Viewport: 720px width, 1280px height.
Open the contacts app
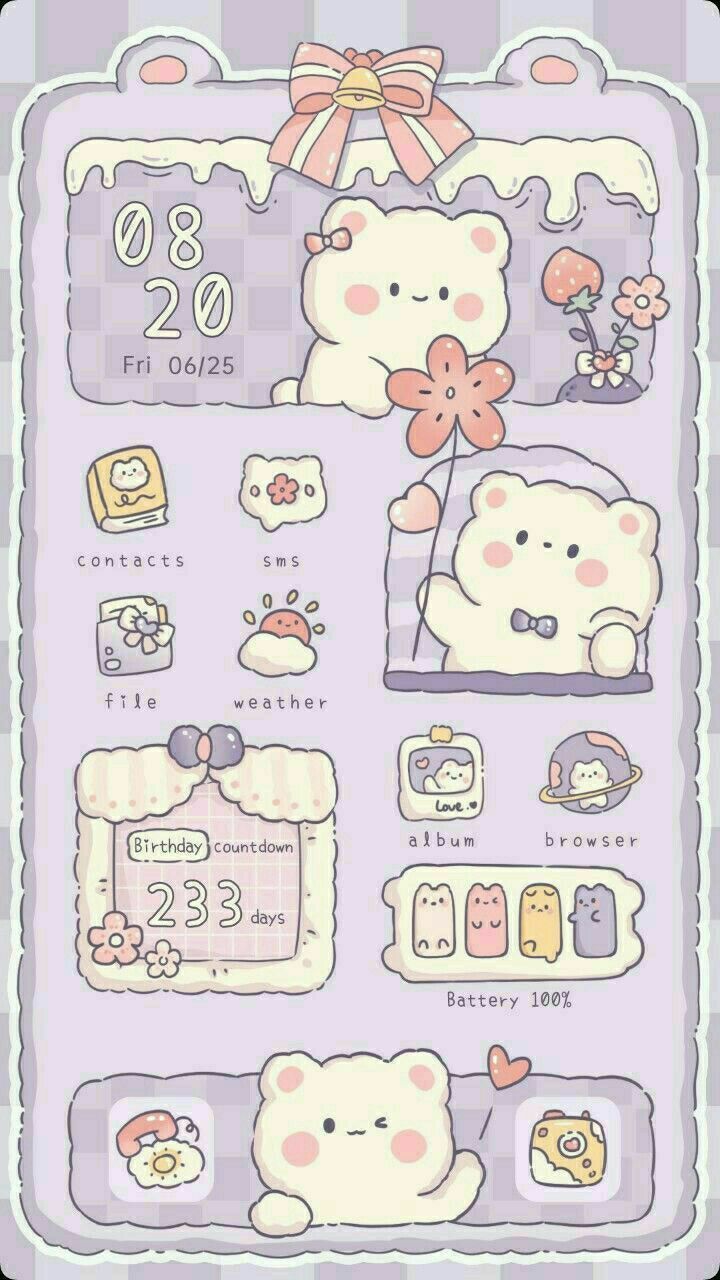pyautogui.click(x=127, y=494)
